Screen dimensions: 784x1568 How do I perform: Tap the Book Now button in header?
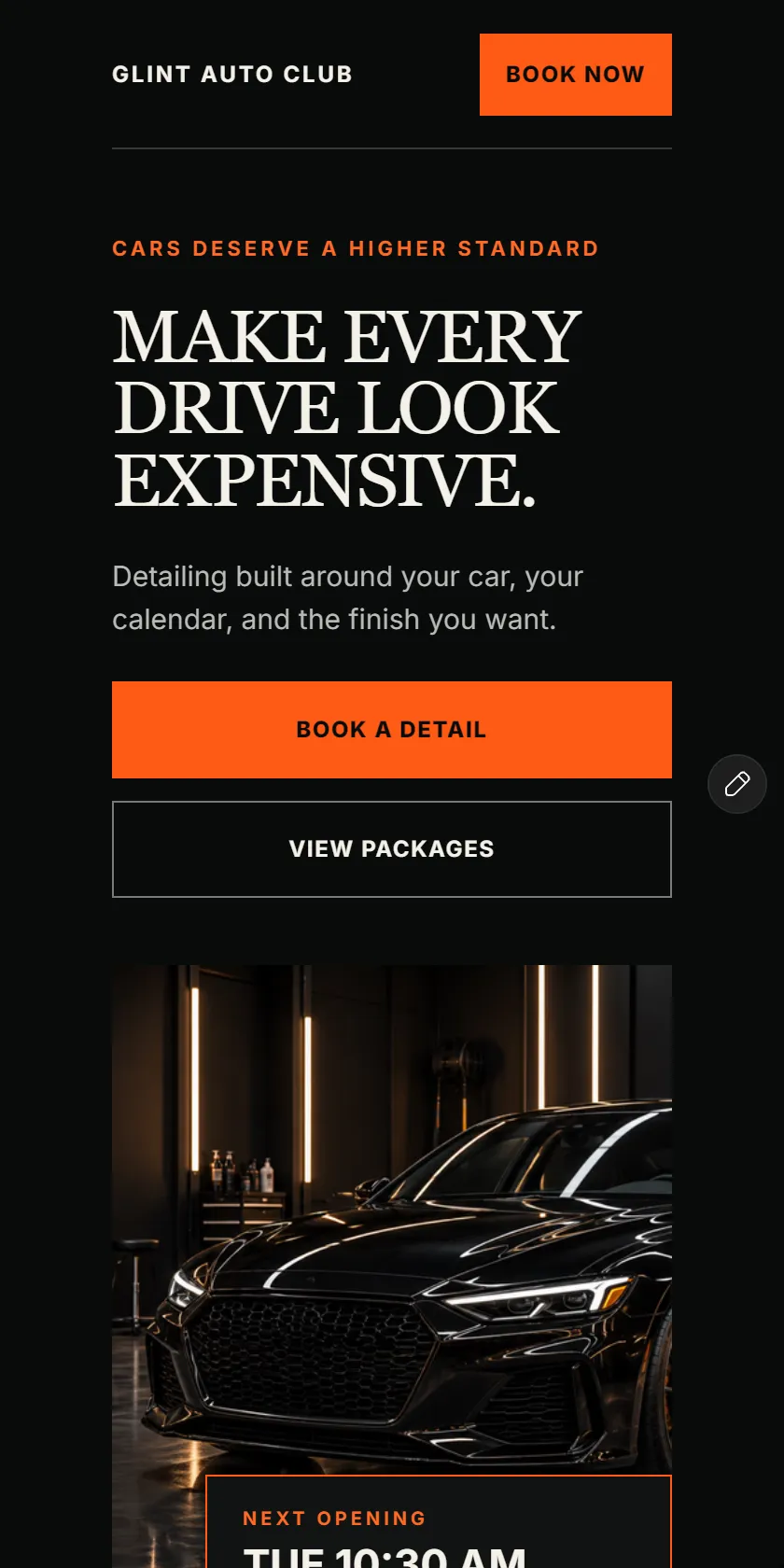[576, 75]
